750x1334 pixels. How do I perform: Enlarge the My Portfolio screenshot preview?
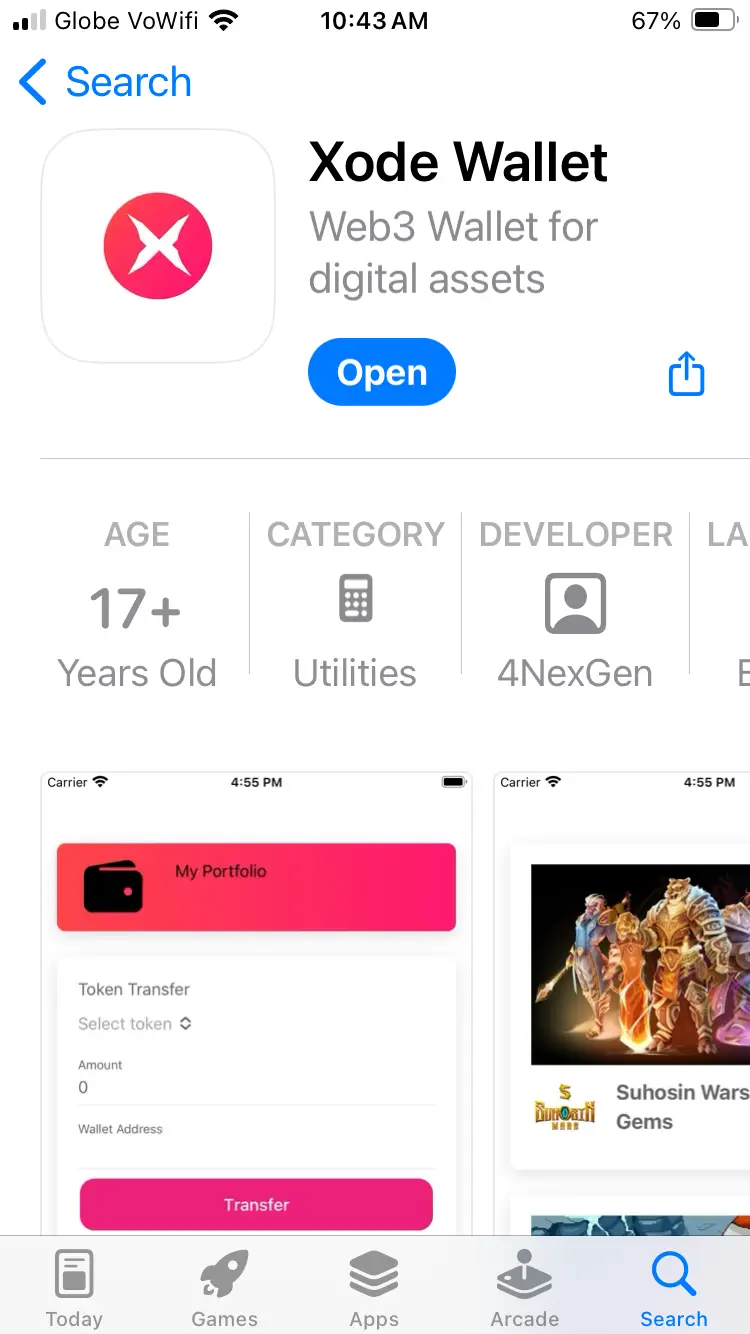pos(256,1000)
